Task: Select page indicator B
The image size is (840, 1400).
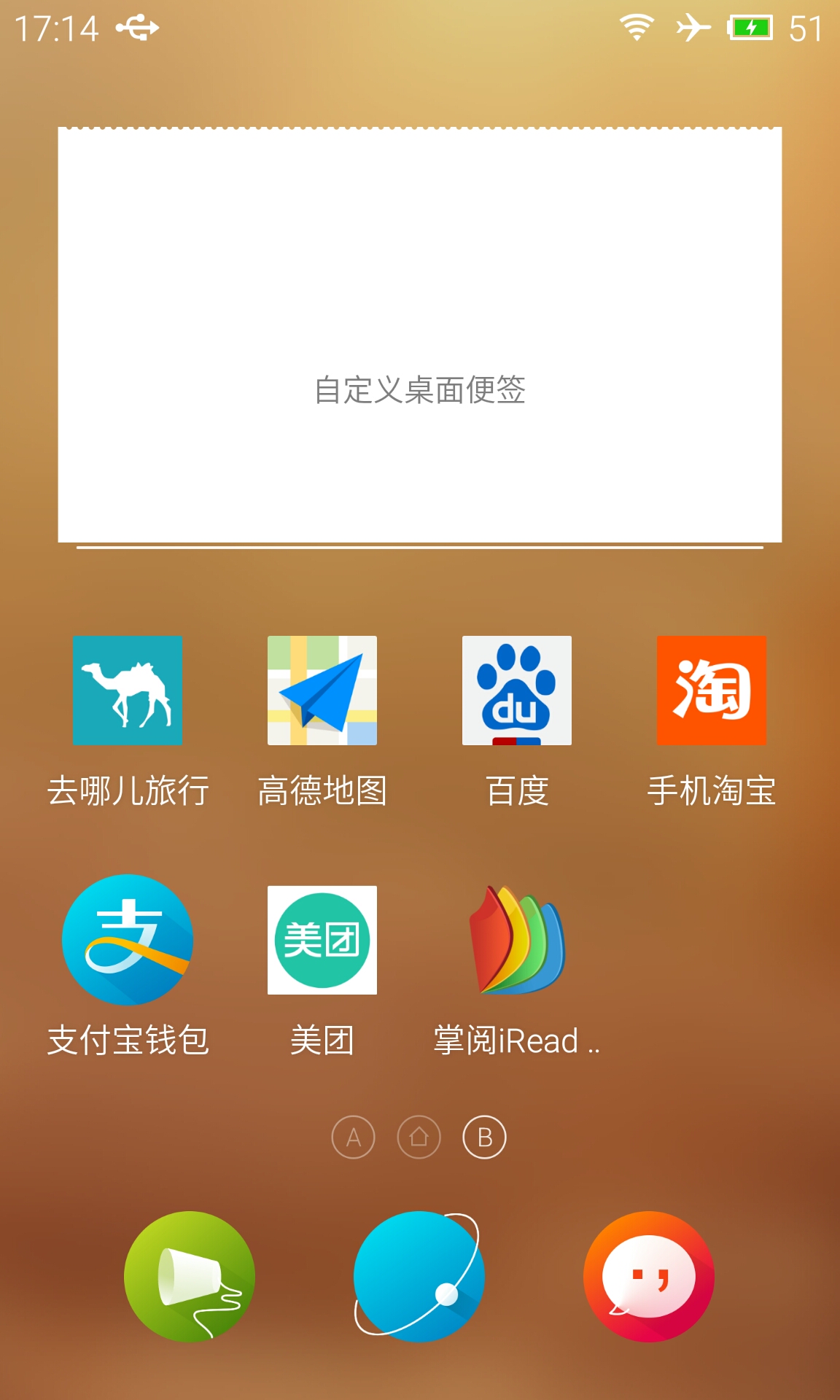Action: (485, 1137)
